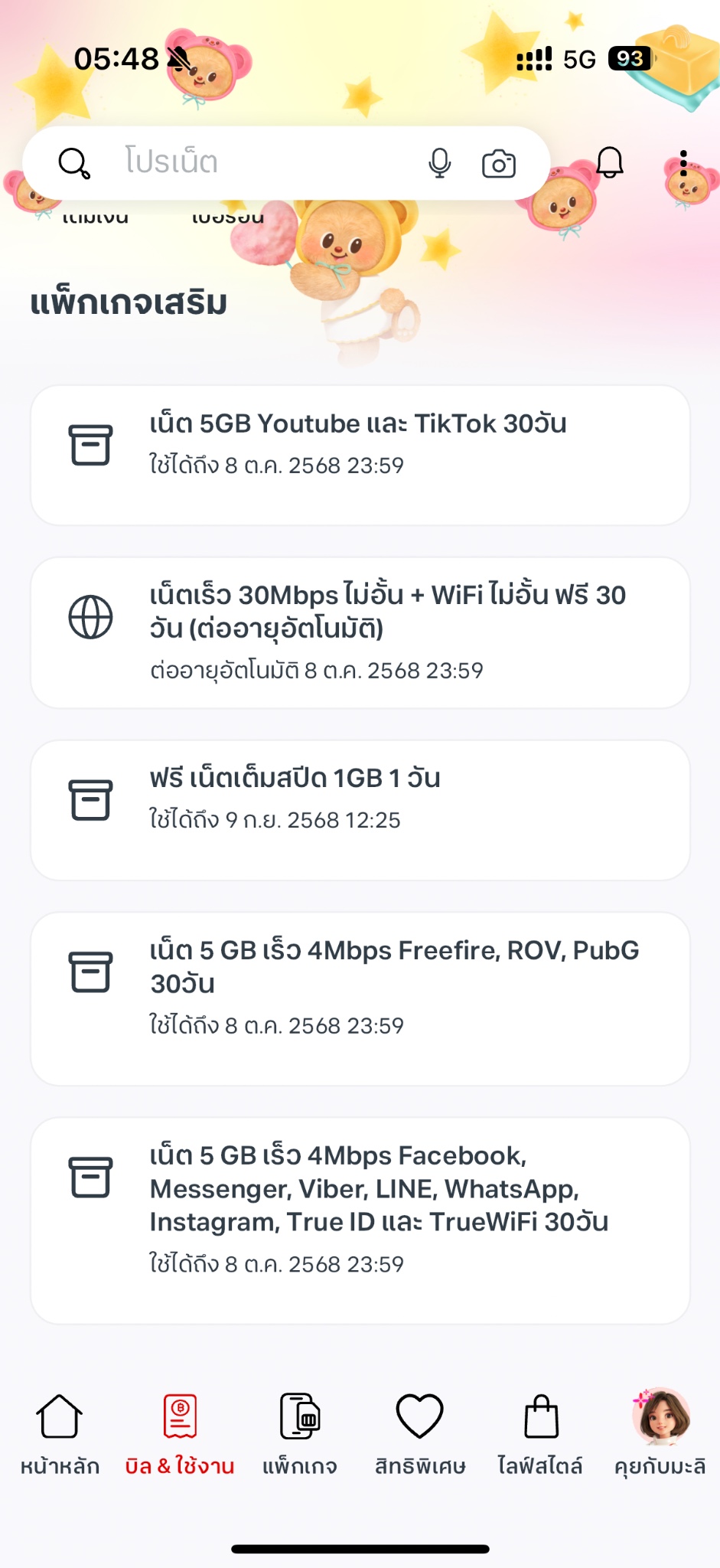Screen dimensions: 720x1568
Task: Open the Freefire, ROV, PubG 5 GB package
Action: [360, 998]
